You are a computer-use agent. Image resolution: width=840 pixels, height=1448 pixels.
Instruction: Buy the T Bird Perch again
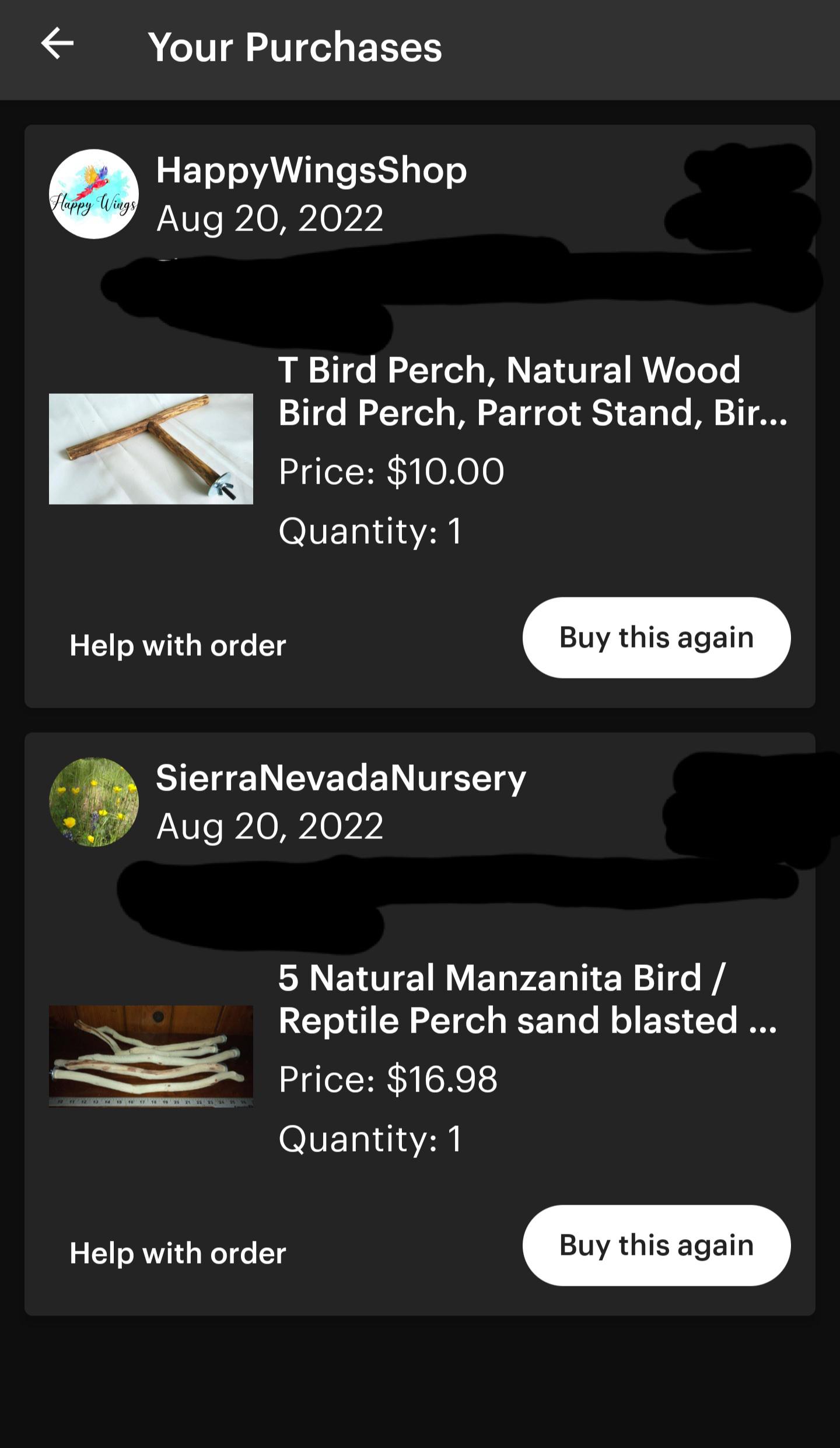pyautogui.click(x=656, y=637)
